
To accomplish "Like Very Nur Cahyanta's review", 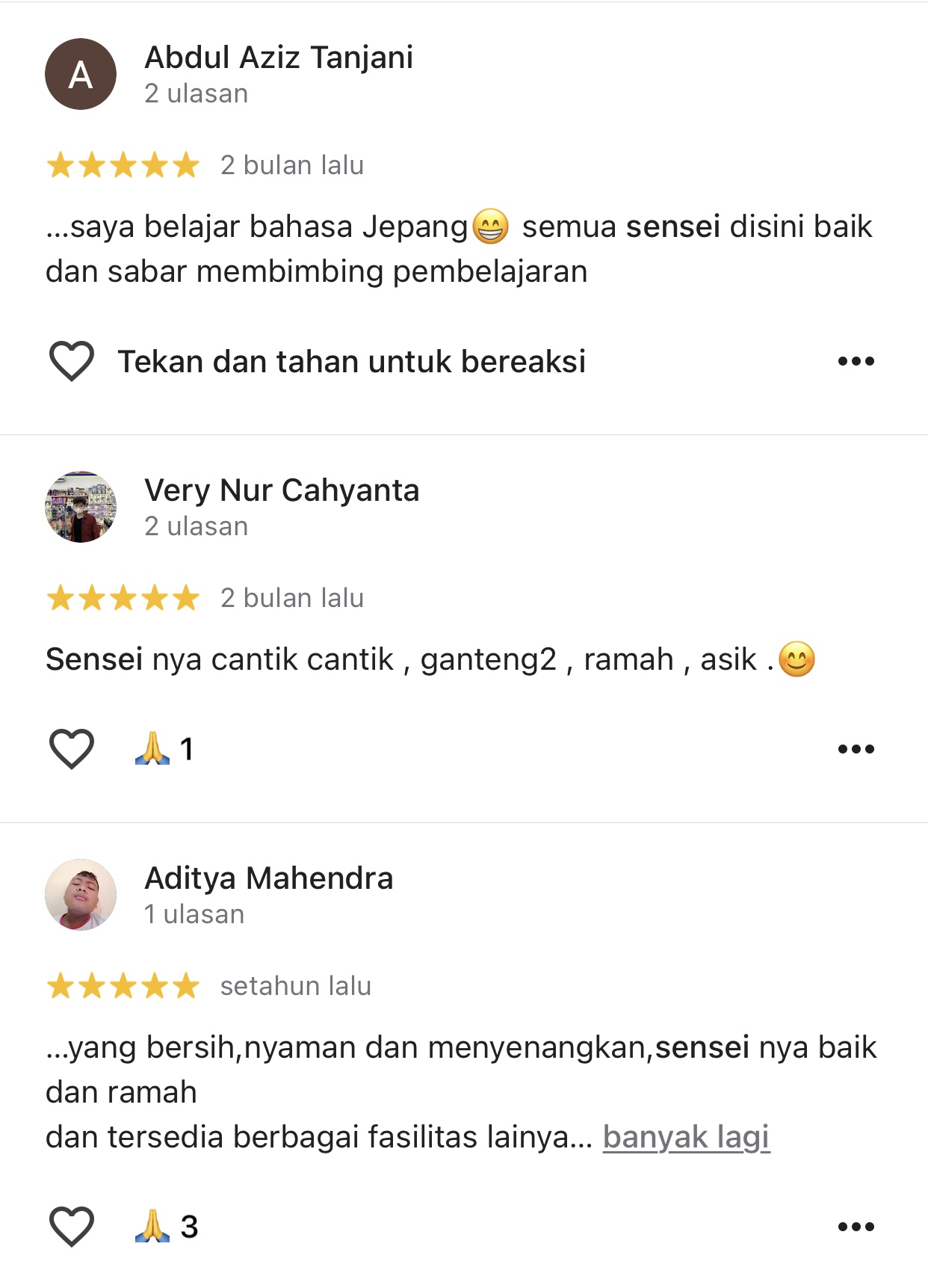I will coord(71,749).
